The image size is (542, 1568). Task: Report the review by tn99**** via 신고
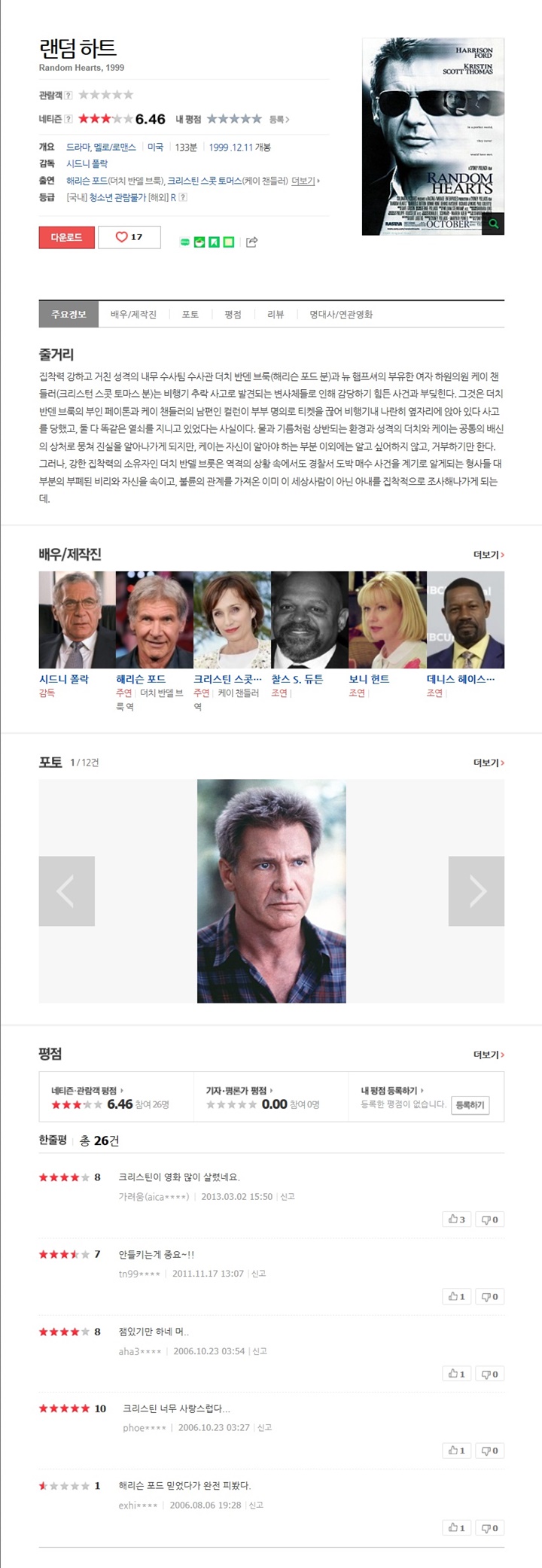[x=258, y=1274]
